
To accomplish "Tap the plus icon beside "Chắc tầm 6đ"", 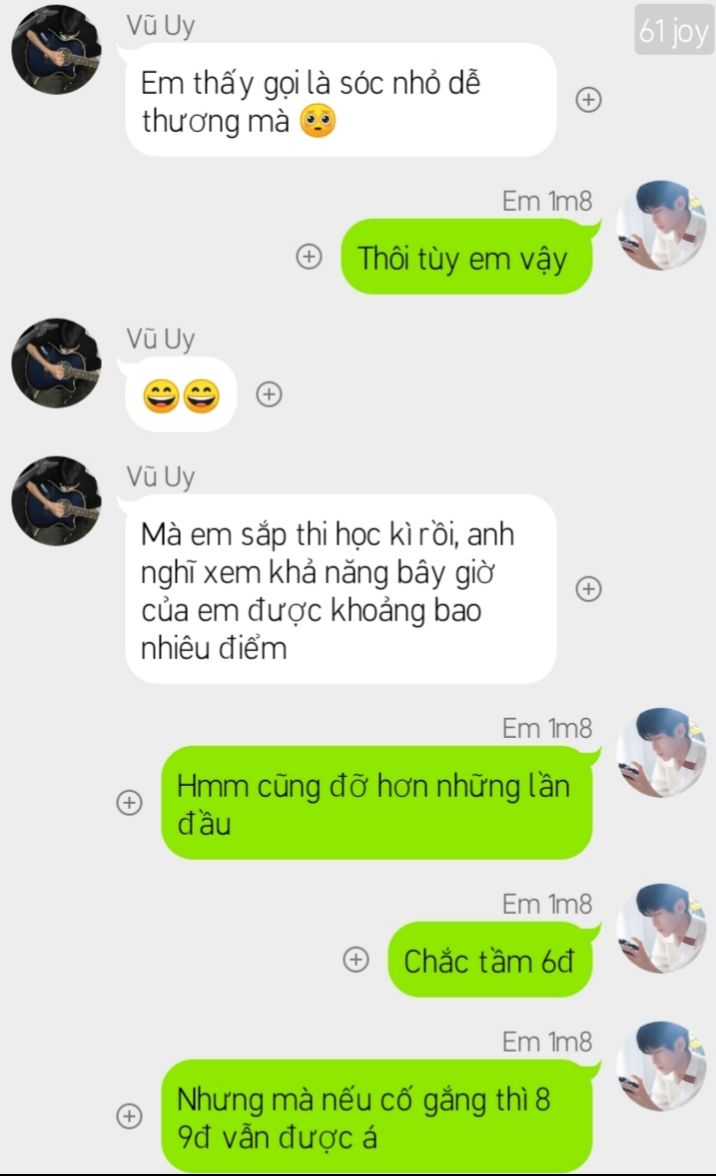I will pyautogui.click(x=356, y=959).
